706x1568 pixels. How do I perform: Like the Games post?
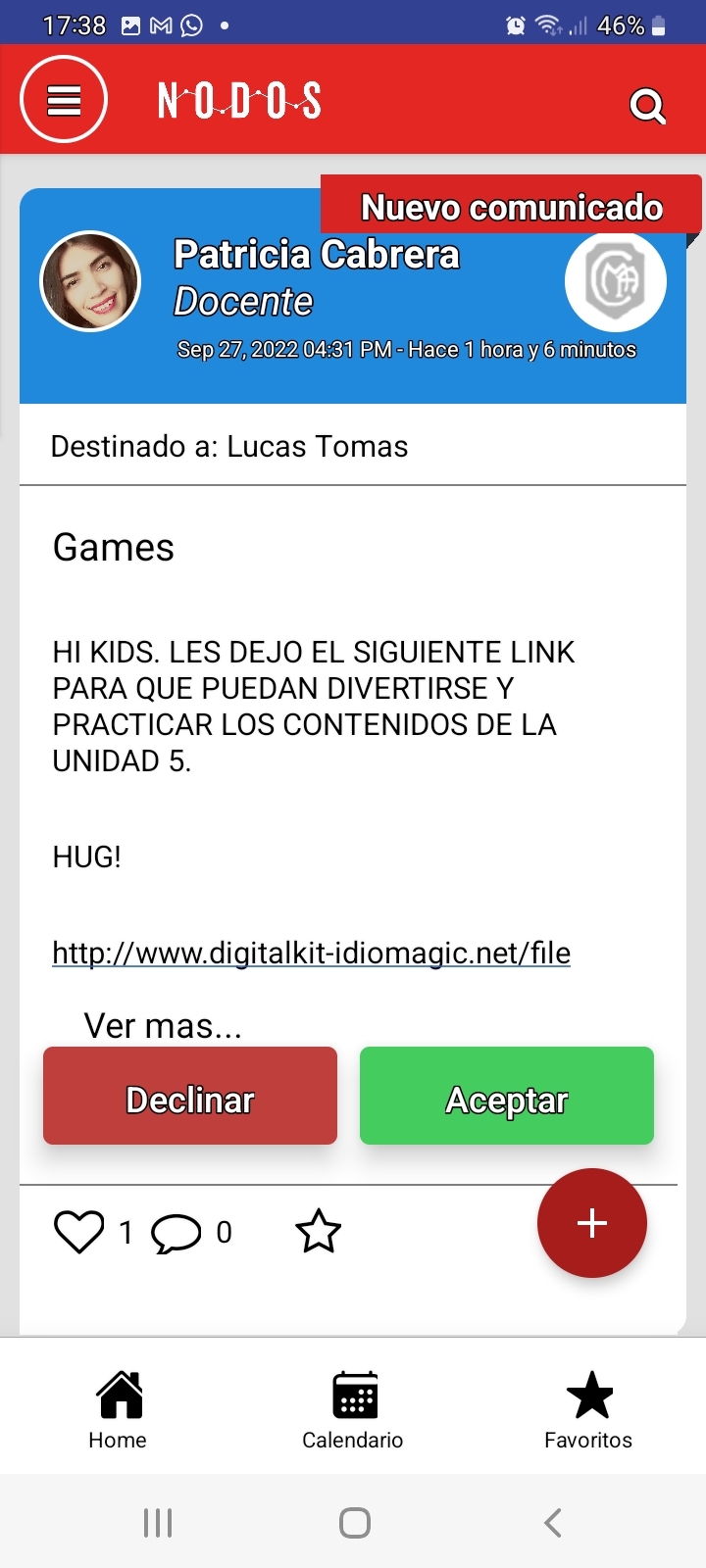pyautogui.click(x=78, y=1232)
